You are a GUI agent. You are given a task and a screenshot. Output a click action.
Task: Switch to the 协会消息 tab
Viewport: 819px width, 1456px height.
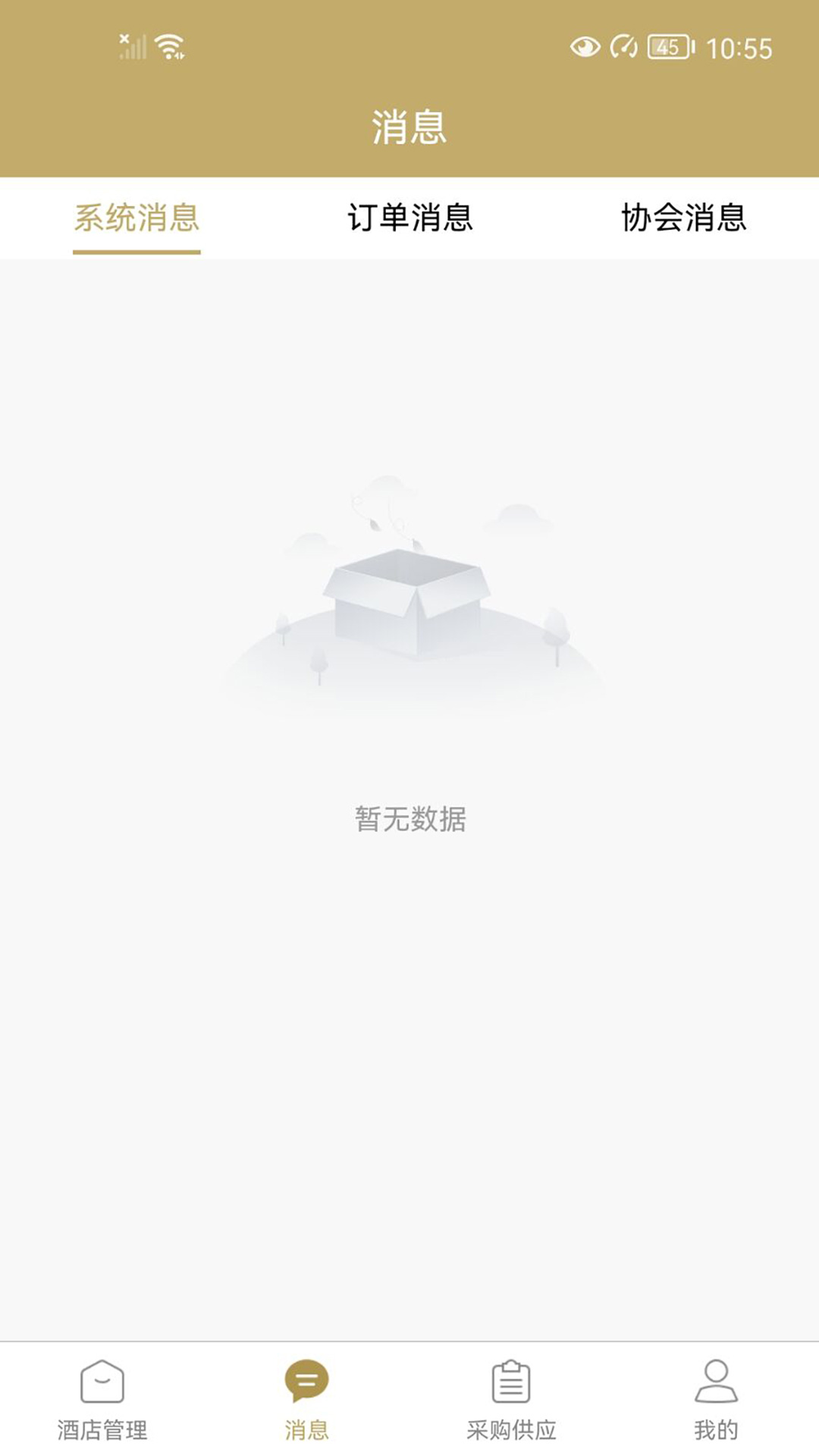point(683,218)
